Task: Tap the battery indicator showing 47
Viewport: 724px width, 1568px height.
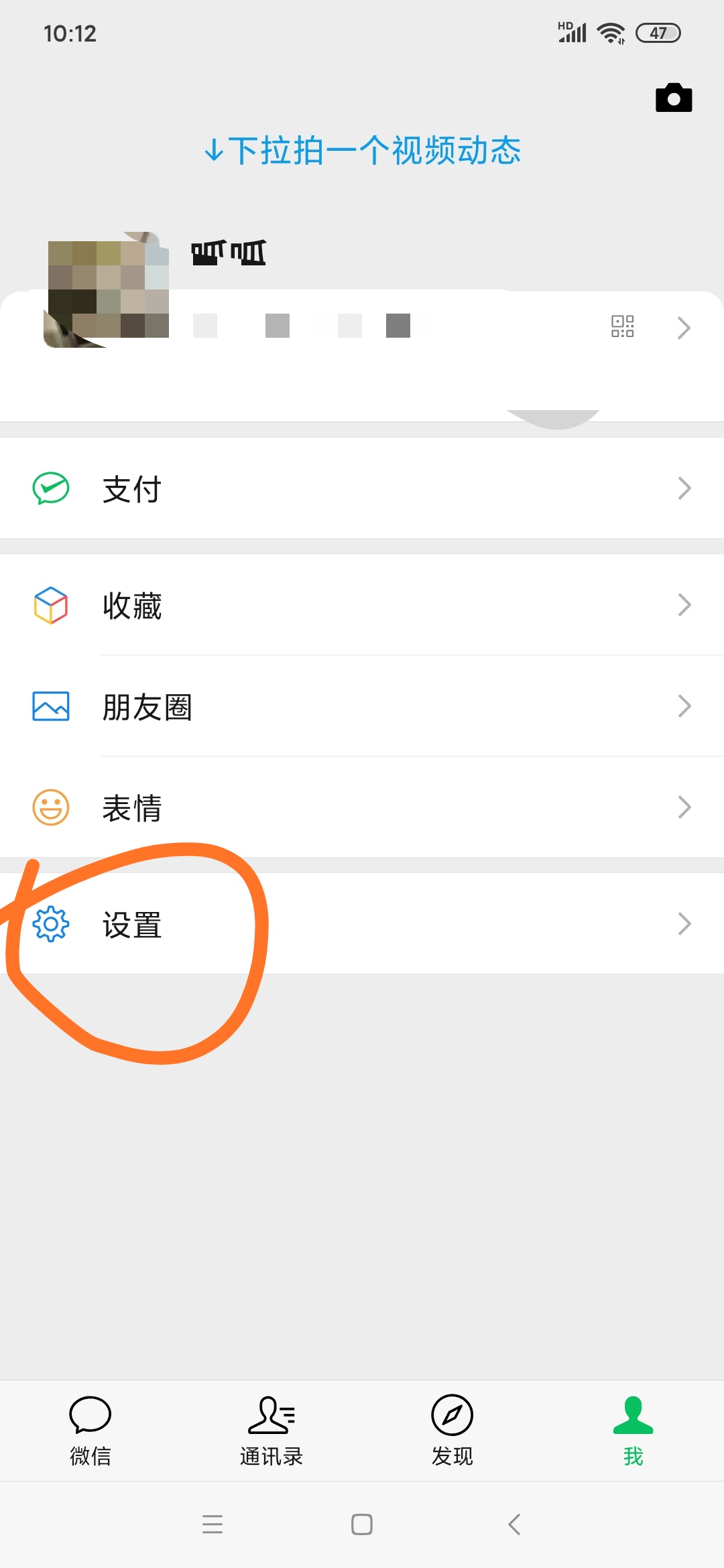Action: [658, 32]
